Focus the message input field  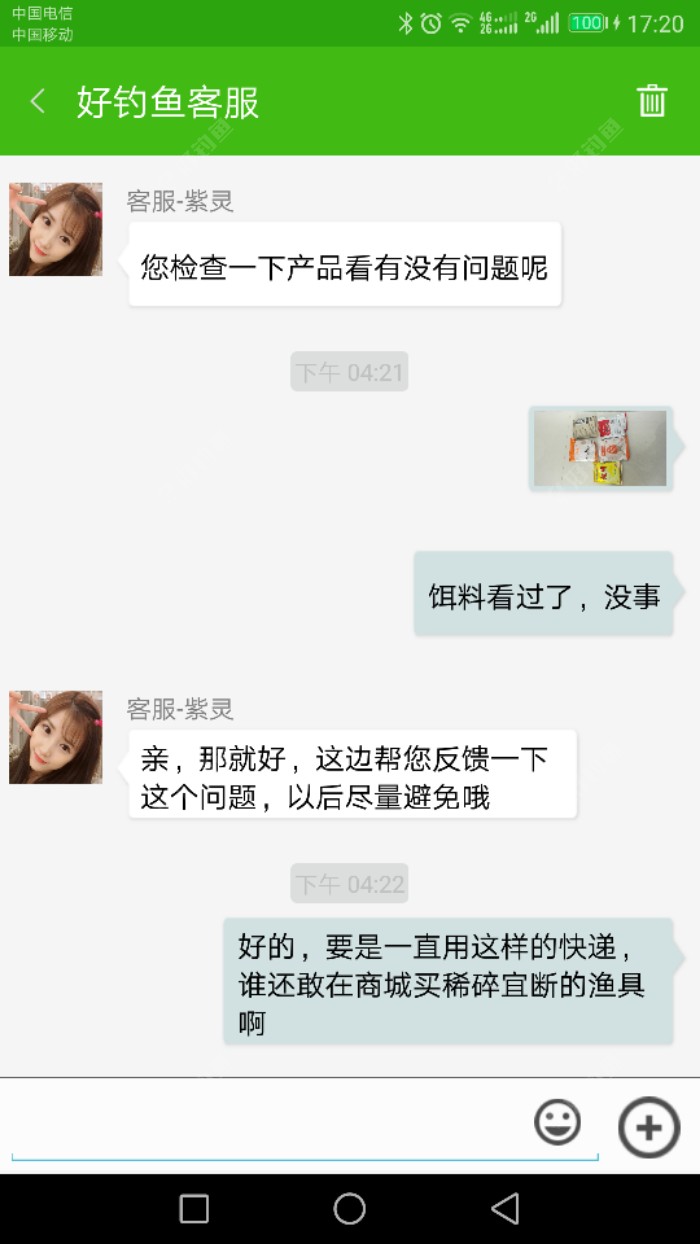coord(270,1125)
